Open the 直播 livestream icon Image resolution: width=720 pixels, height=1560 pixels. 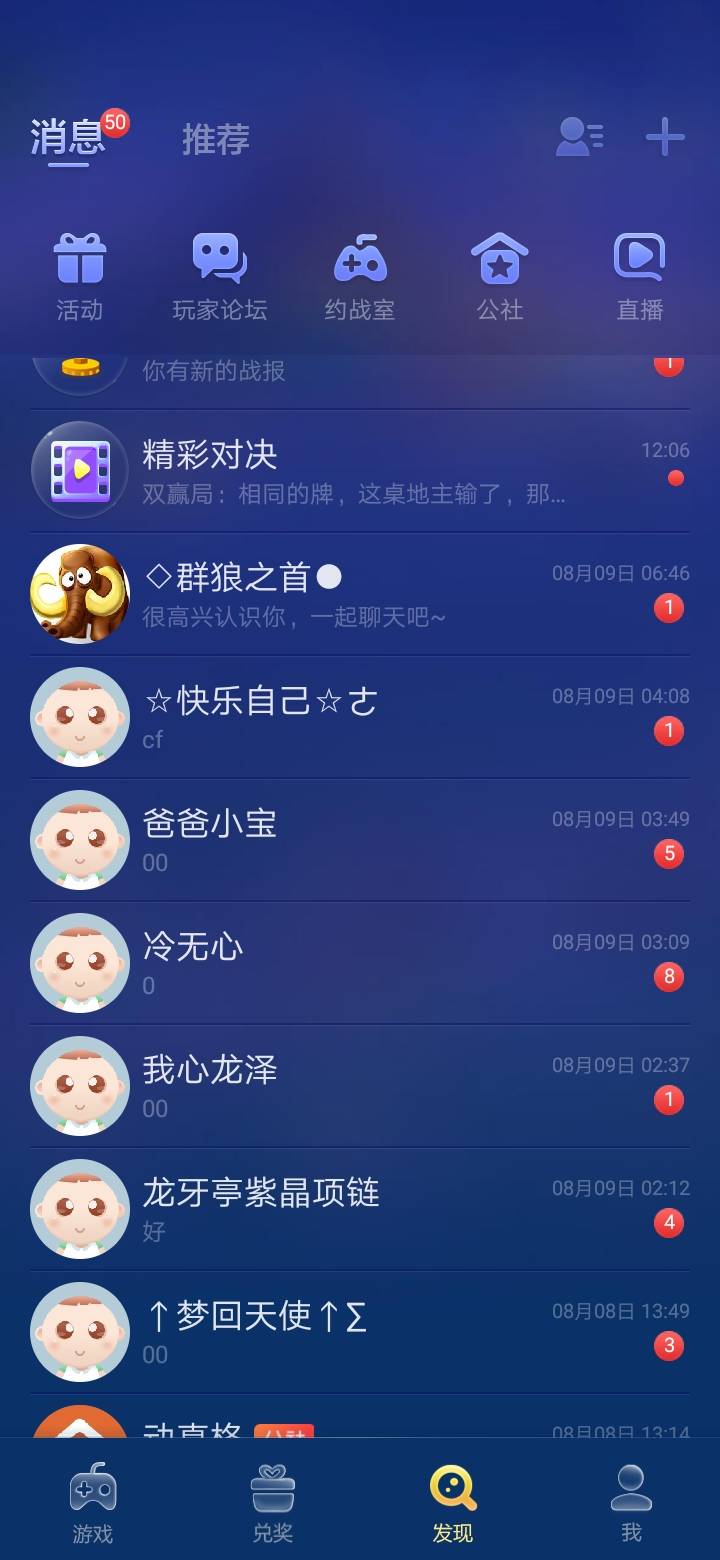click(639, 258)
